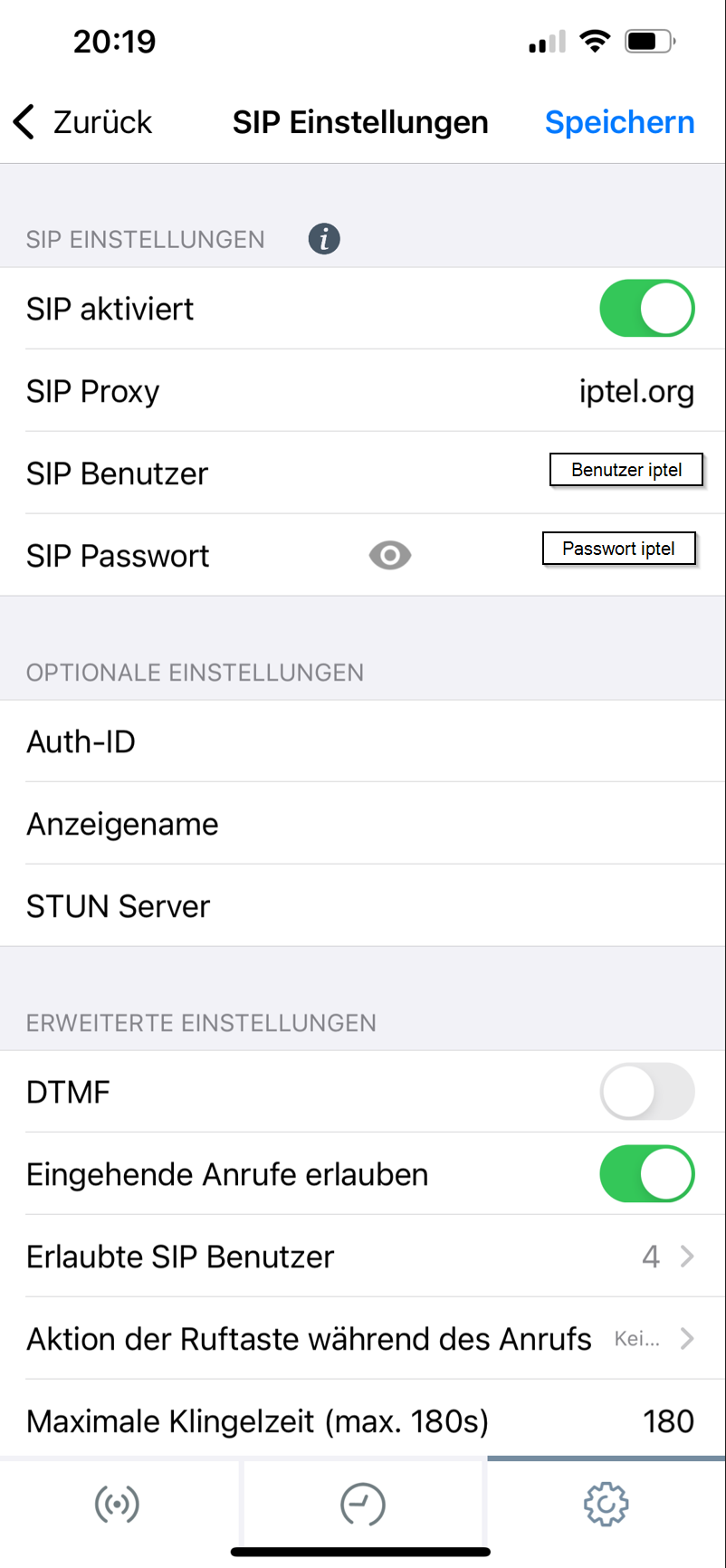Turn off Eingehende Anrufe erlauben

pyautogui.click(x=646, y=1174)
